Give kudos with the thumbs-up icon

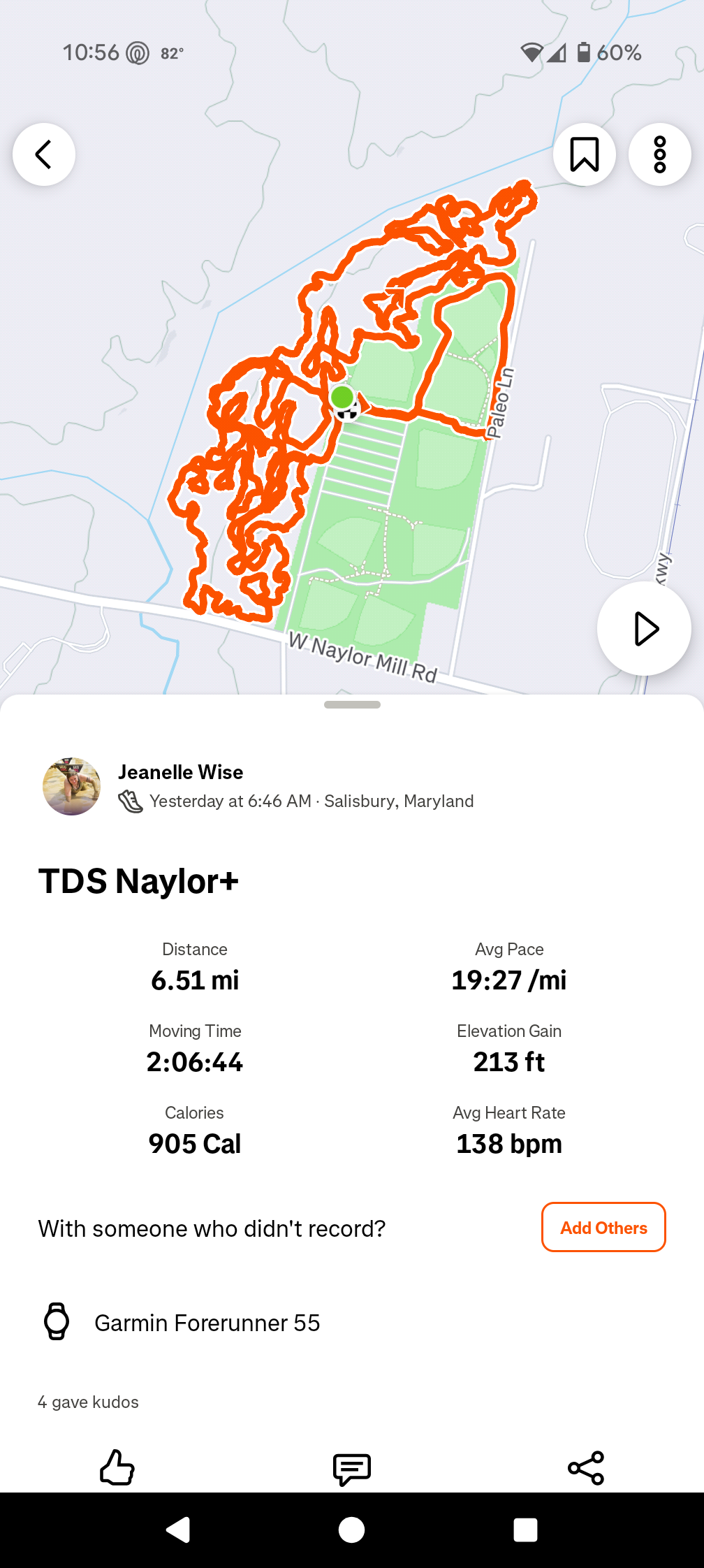[117, 1467]
